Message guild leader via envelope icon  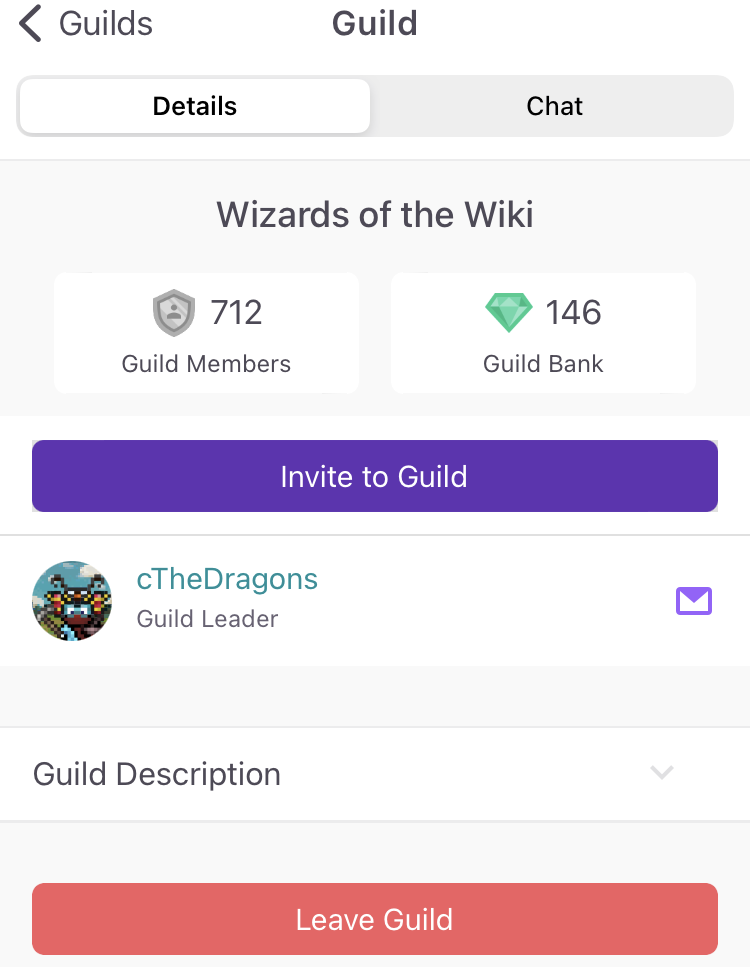[694, 601]
